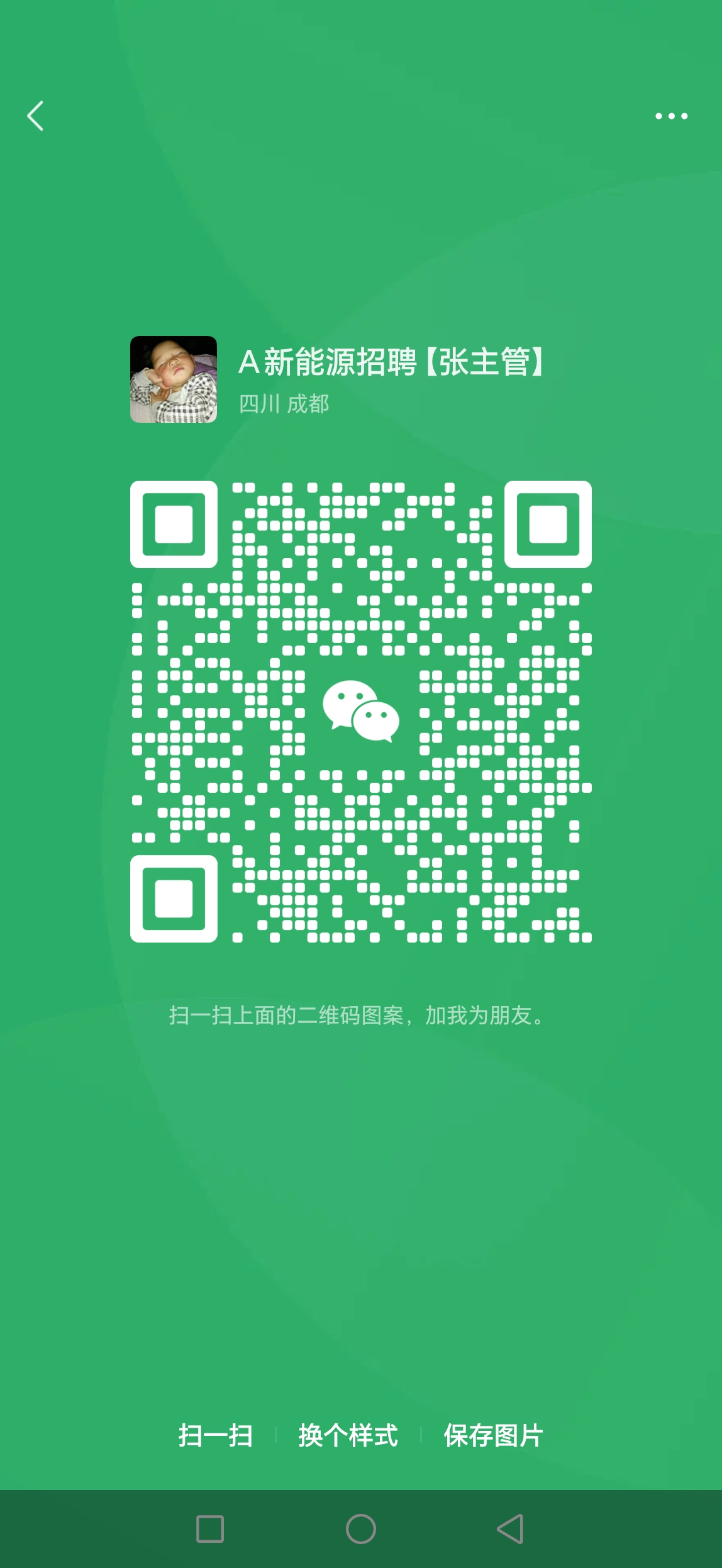
Task: Tap the system home button
Action: [x=361, y=1528]
